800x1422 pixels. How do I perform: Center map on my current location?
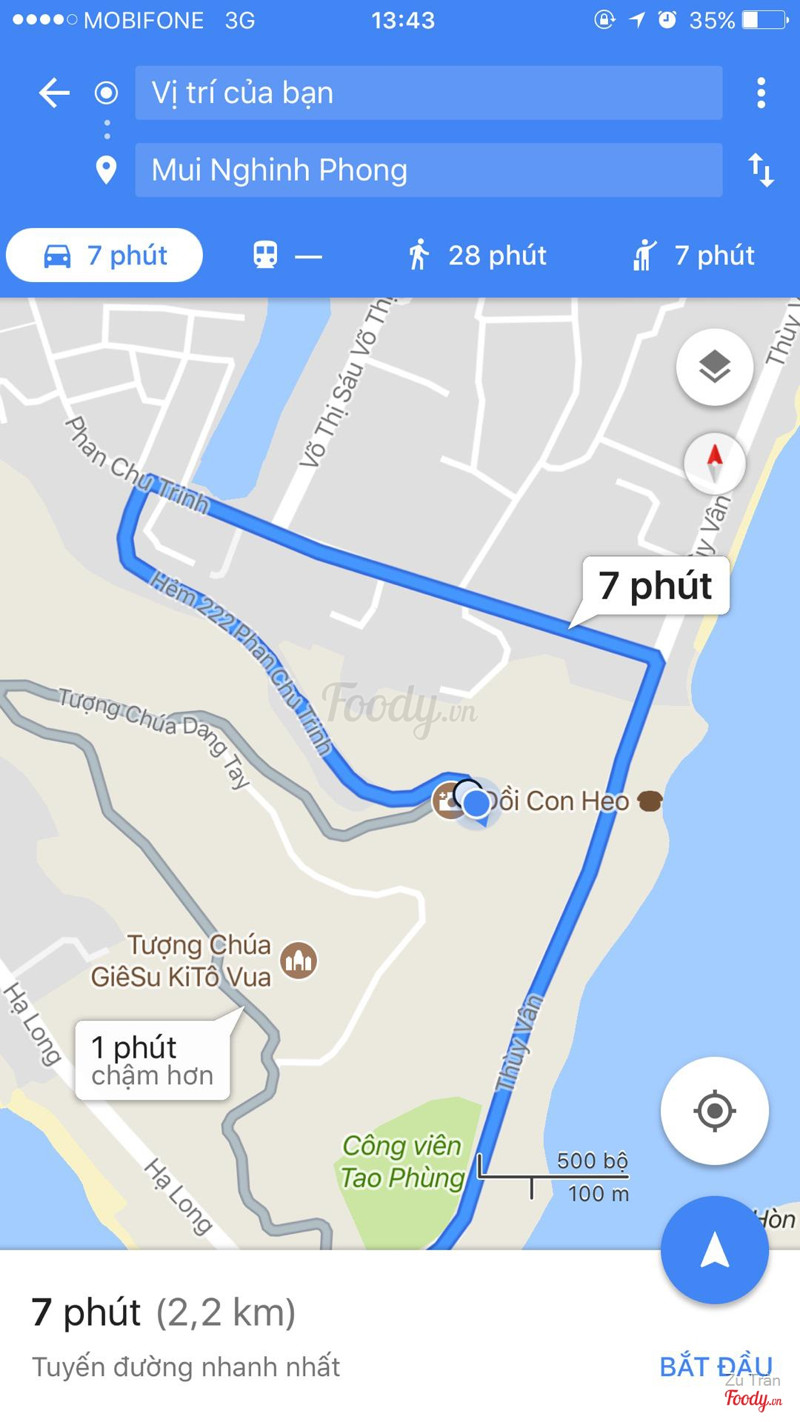pos(714,1111)
